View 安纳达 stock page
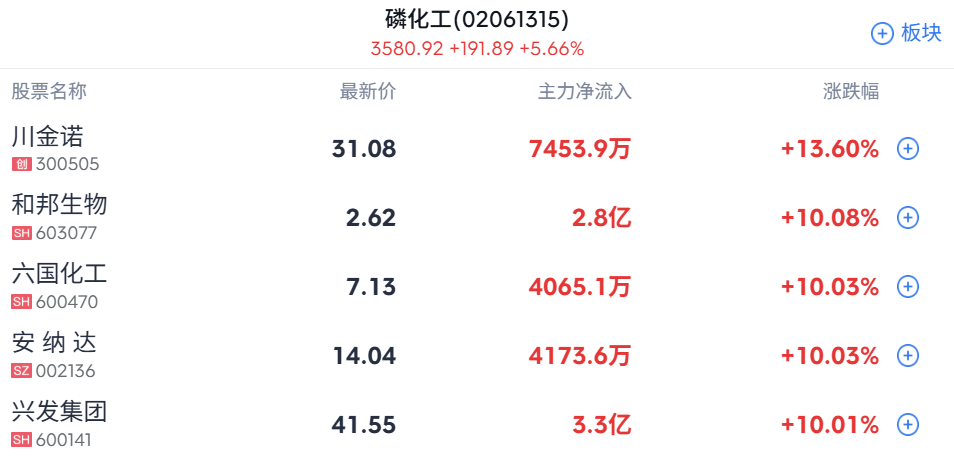The height and width of the screenshot is (456, 954). point(54,343)
